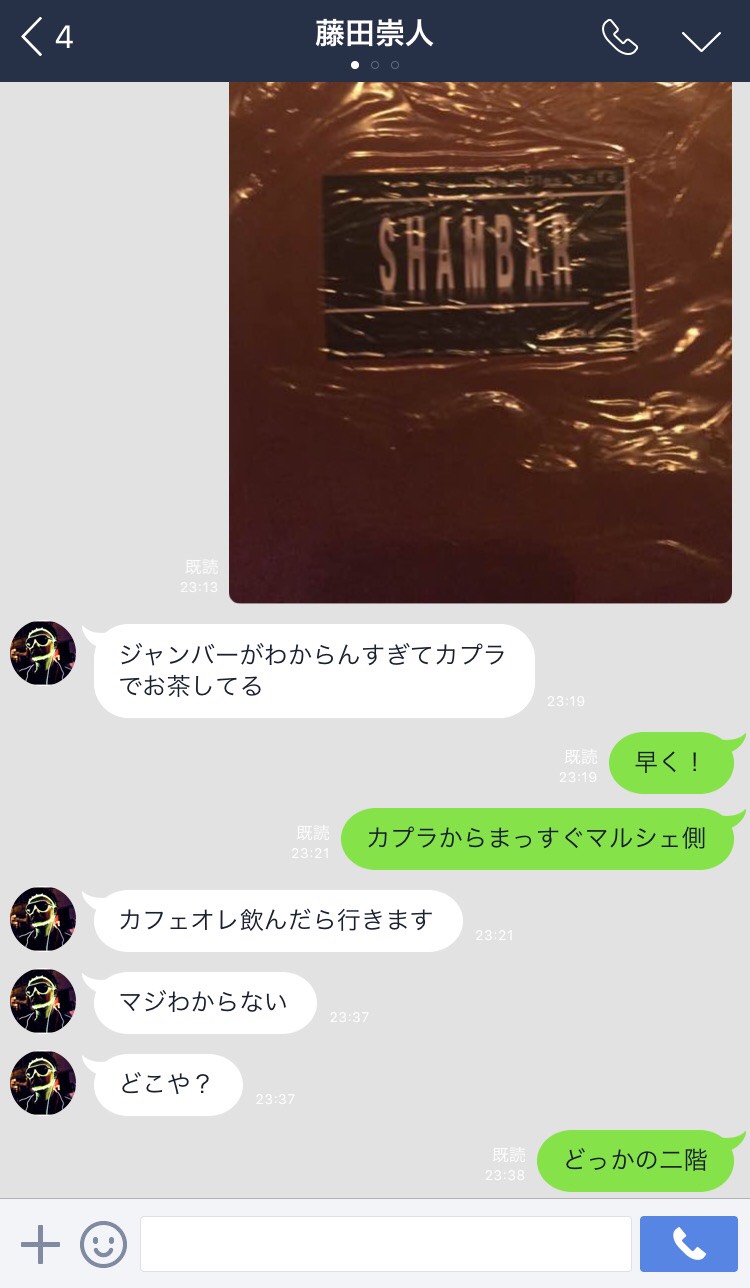Viewport: 750px width, 1288px height.
Task: Tap the avatar next to どこや？
Action: click(43, 1083)
